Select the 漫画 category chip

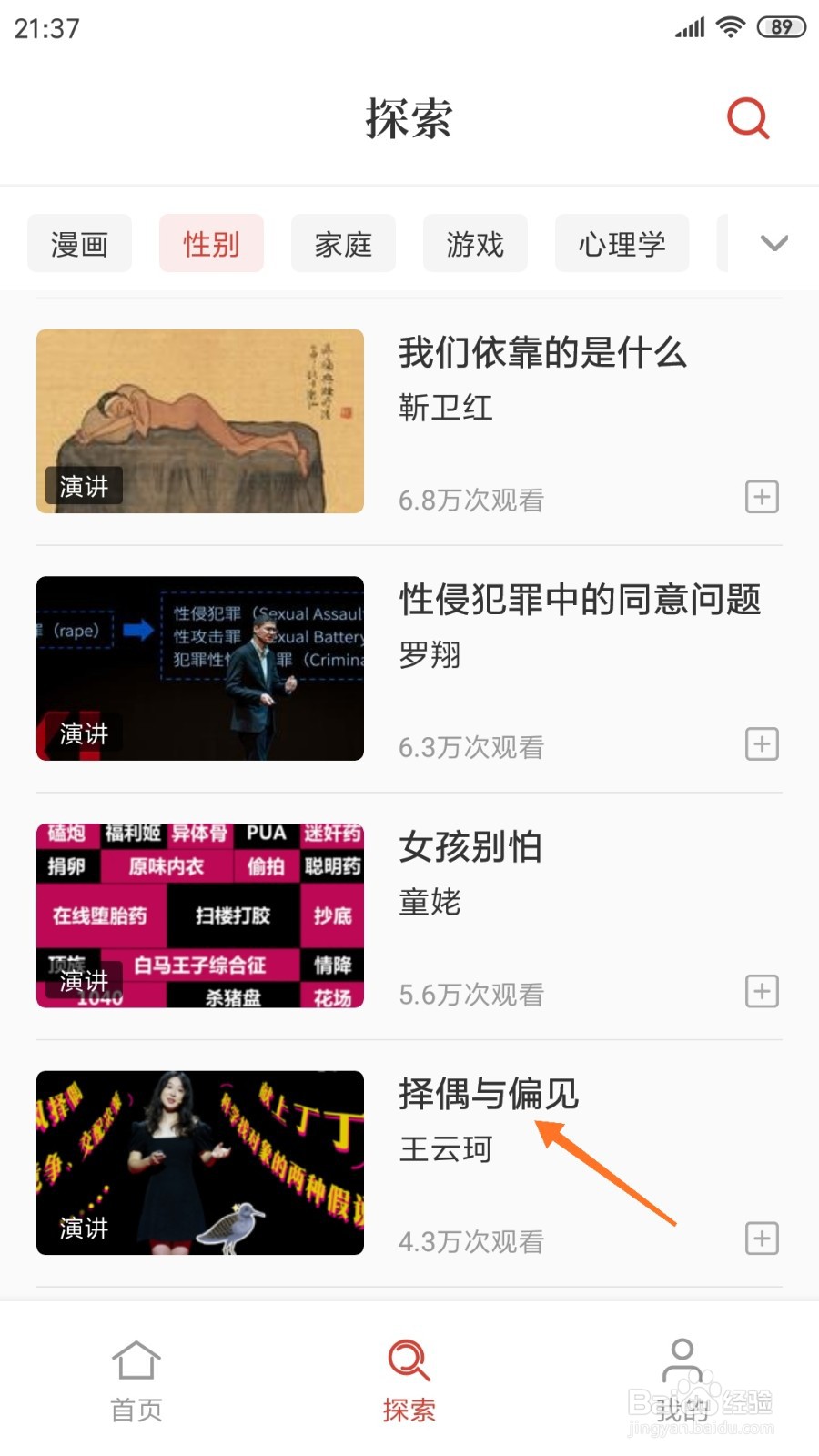pyautogui.click(x=79, y=244)
